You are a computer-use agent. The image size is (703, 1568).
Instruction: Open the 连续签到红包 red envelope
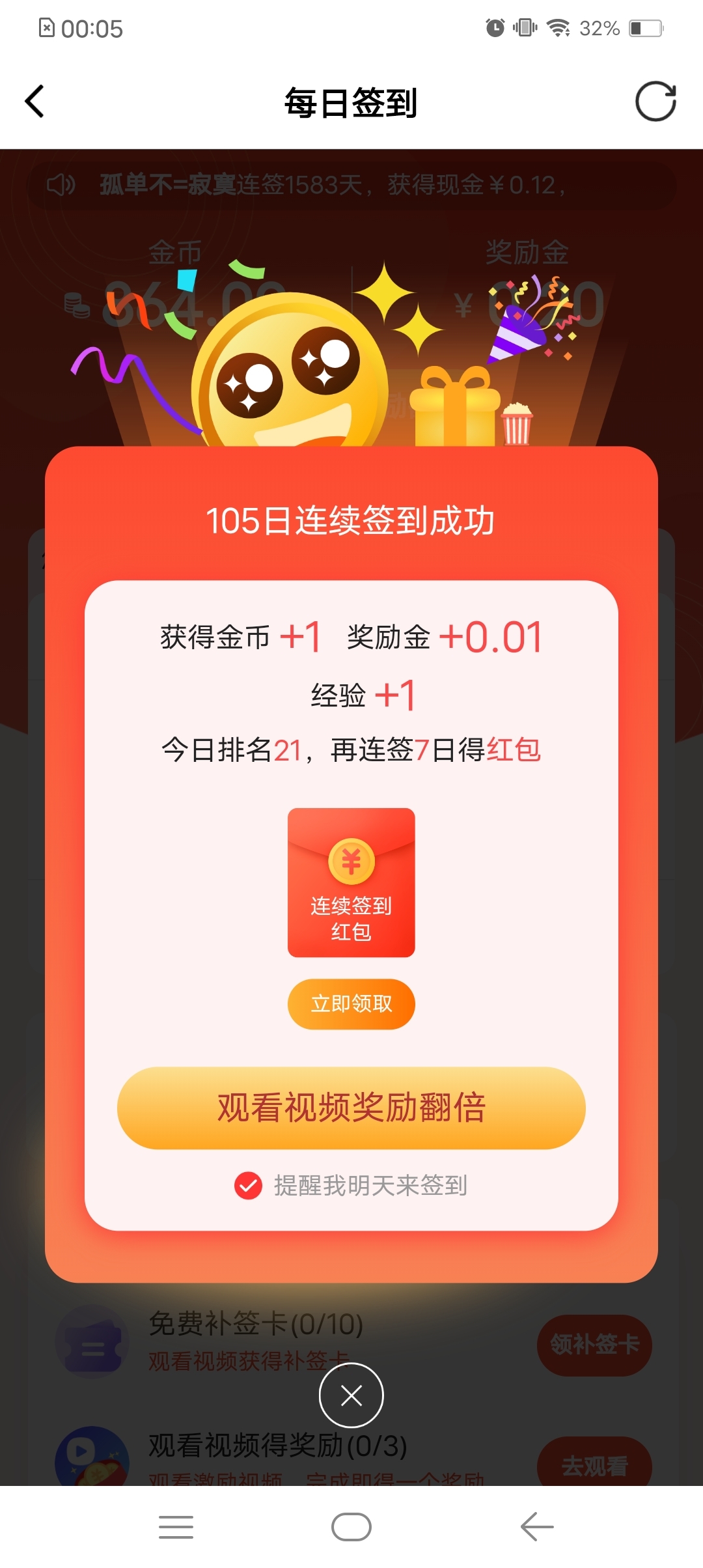point(351,882)
